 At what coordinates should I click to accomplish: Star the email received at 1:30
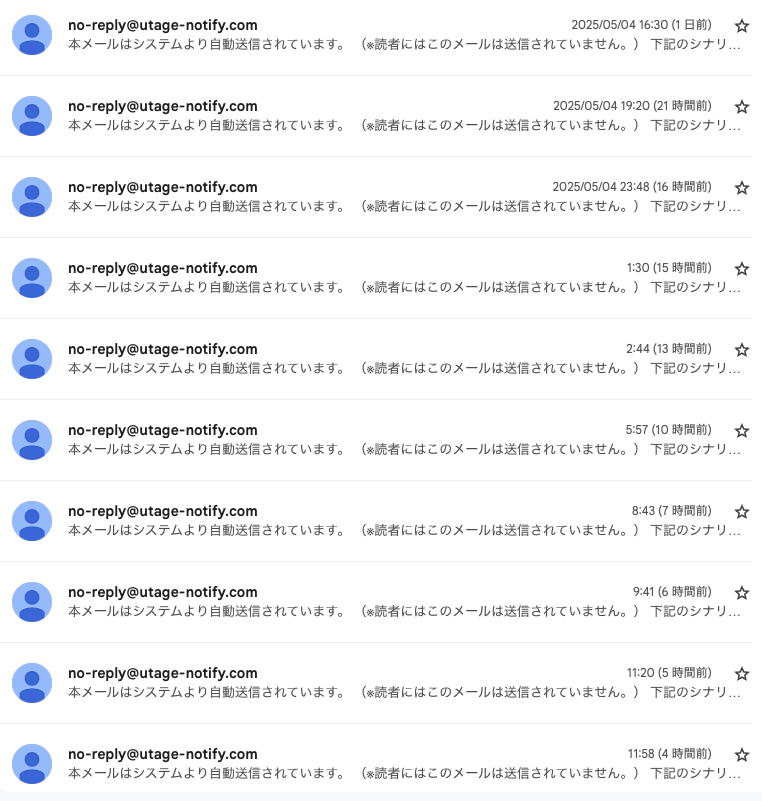tap(741, 269)
